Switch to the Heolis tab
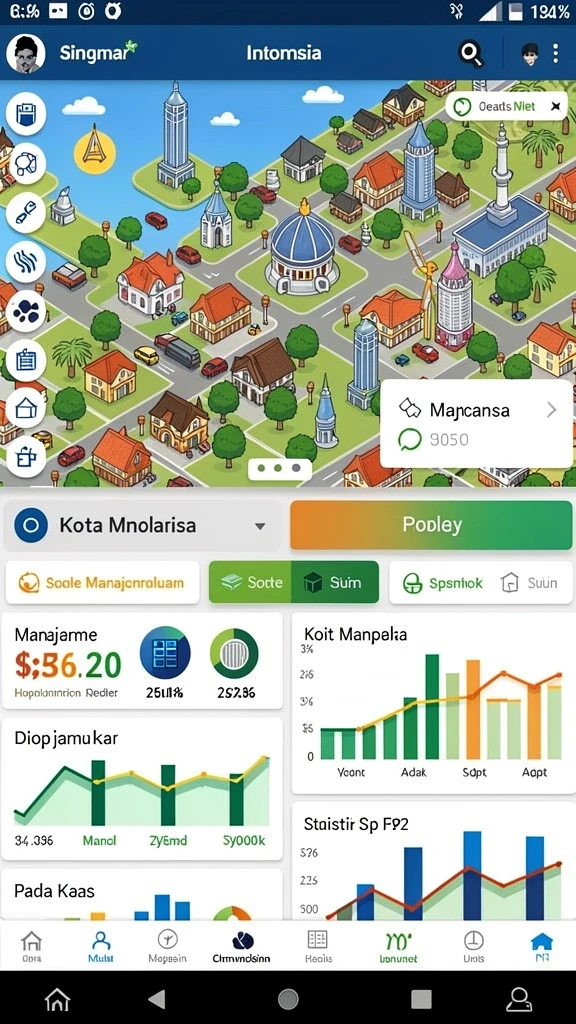This screenshot has width=576, height=1024. click(x=318, y=947)
